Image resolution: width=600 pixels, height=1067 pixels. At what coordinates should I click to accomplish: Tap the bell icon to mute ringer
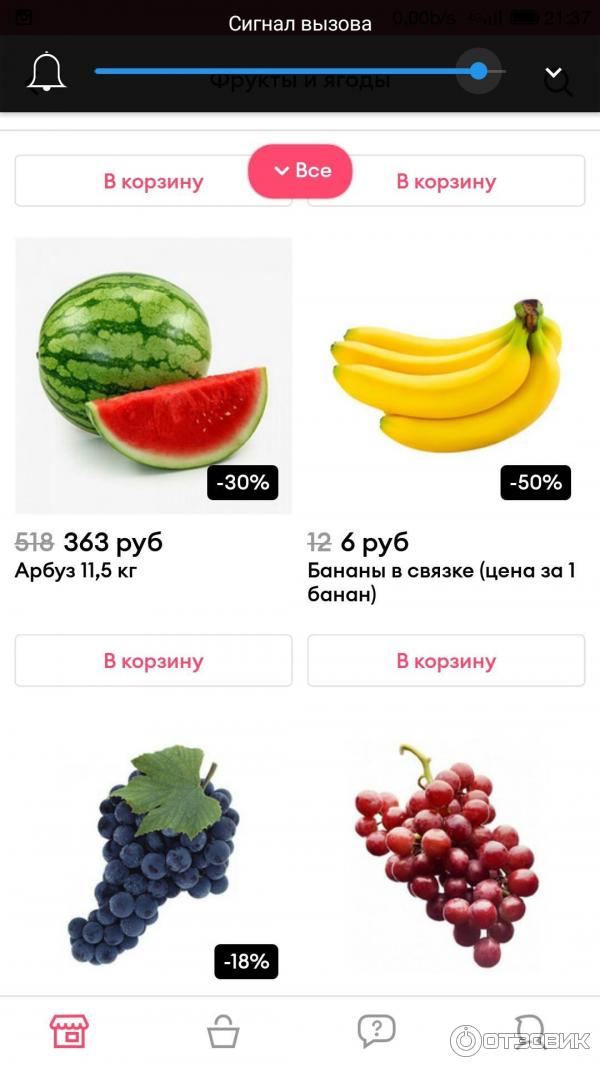pos(46,72)
